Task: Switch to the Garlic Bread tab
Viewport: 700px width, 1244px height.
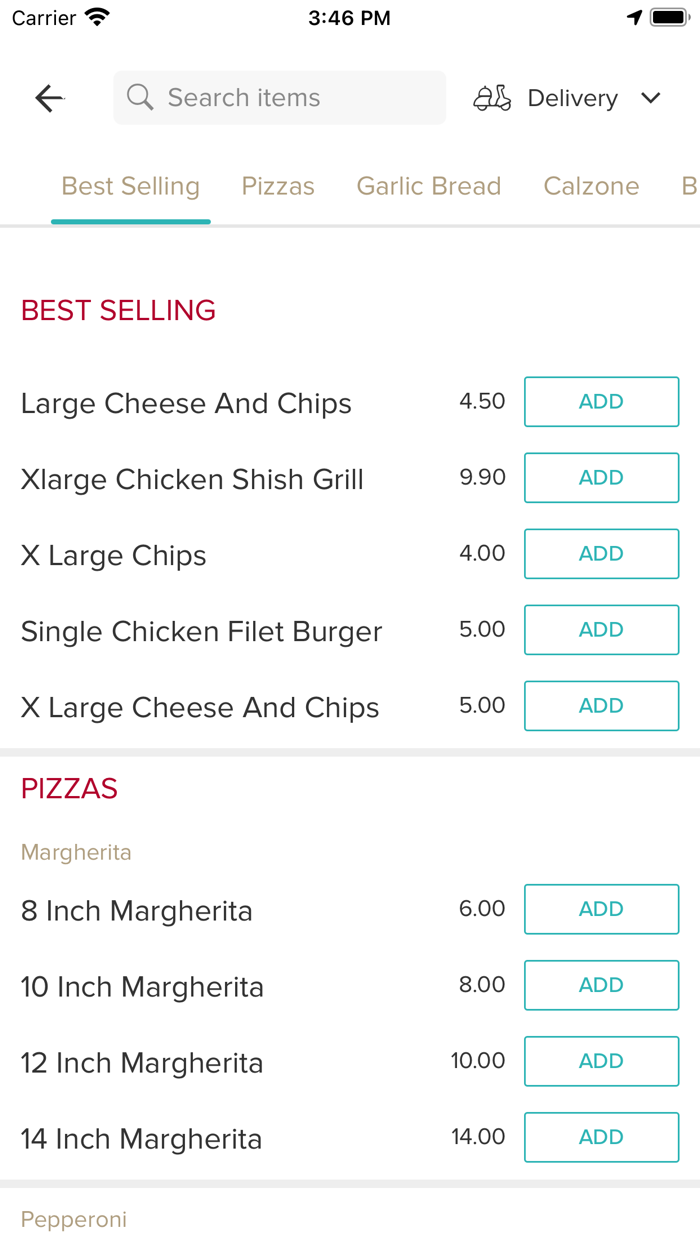Action: tap(429, 187)
